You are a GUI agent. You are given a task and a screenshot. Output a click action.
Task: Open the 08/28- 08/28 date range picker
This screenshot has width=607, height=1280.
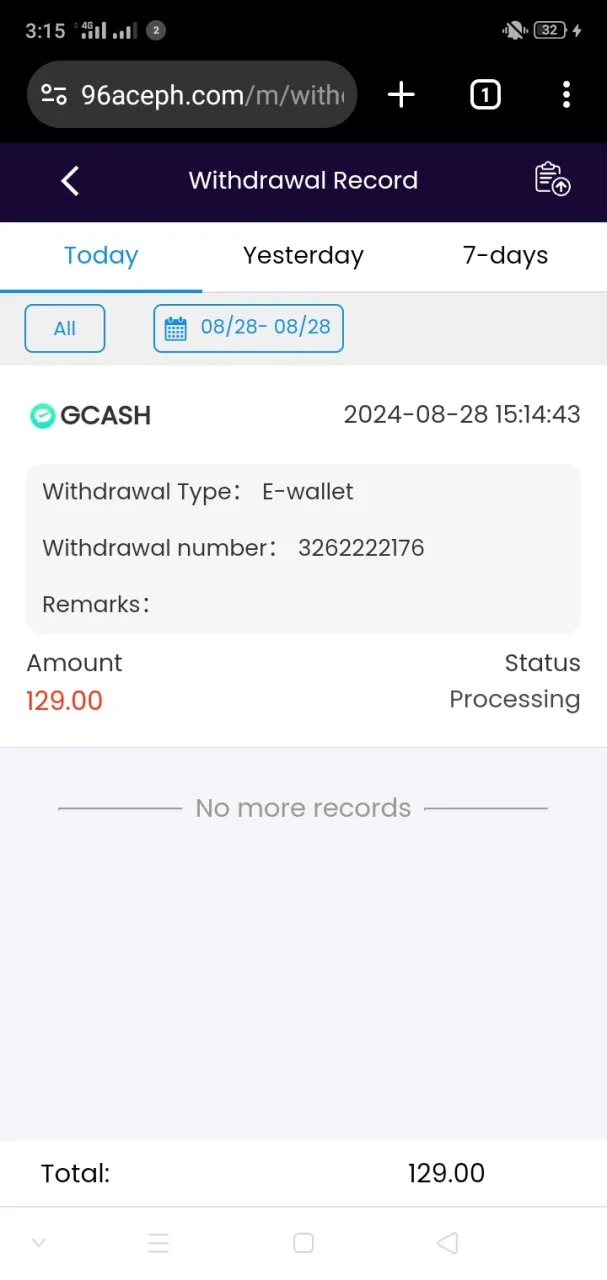click(248, 328)
